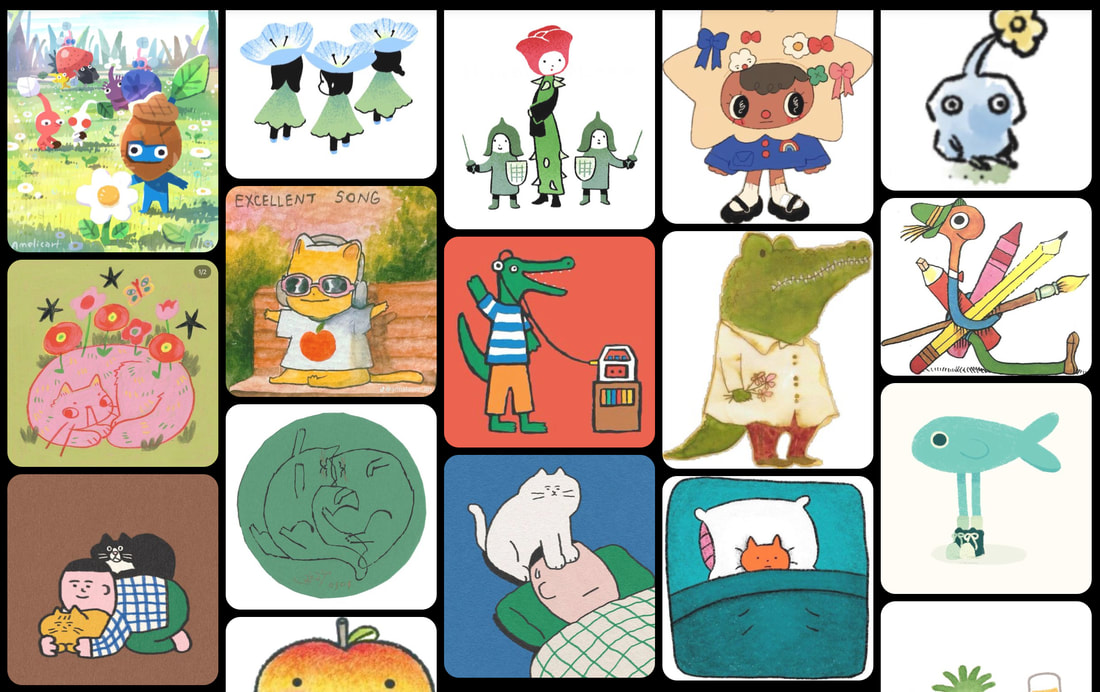Image resolution: width=1100 pixels, height=692 pixels.
Task: Open the Excellent Song cat pin
Action: (331, 291)
